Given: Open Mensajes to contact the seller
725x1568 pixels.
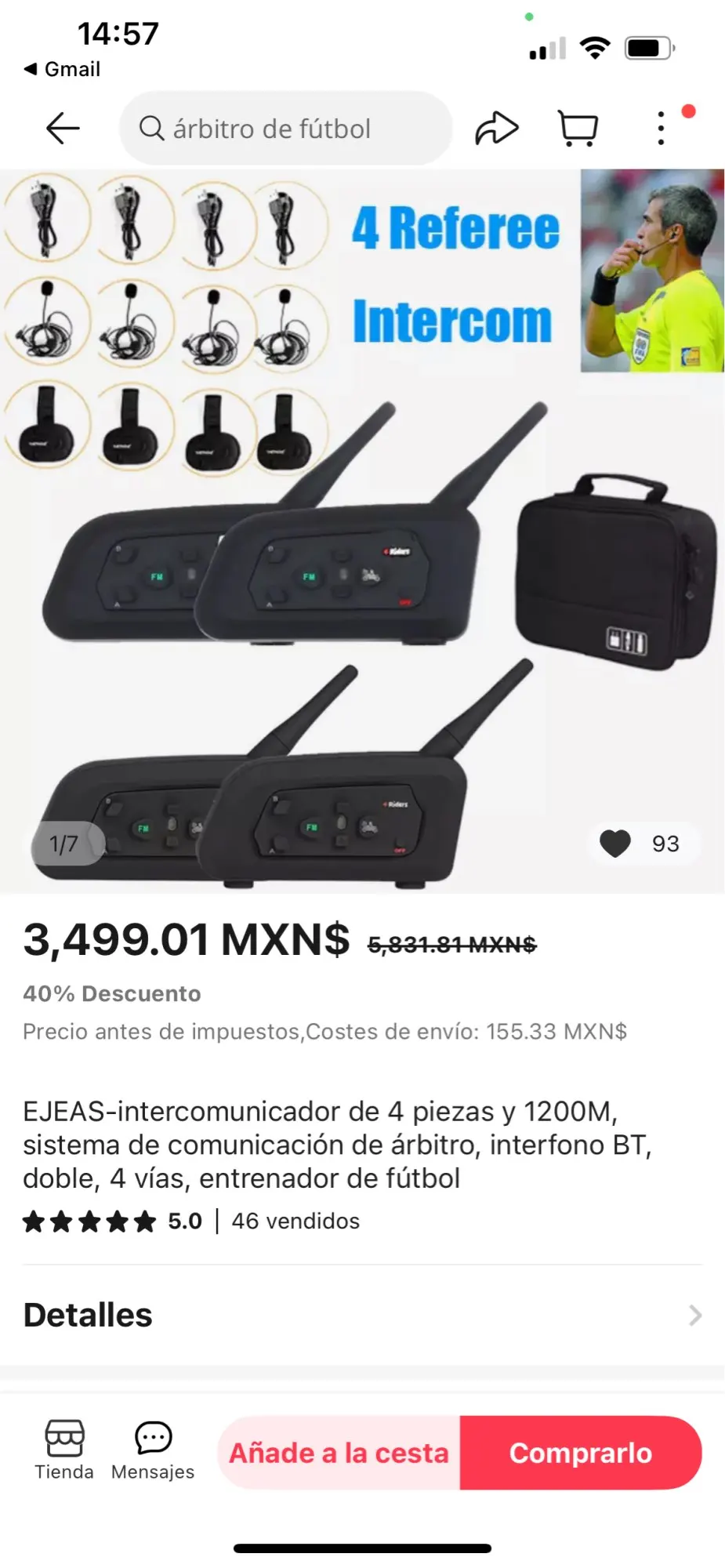Looking at the screenshot, I should click(153, 1450).
